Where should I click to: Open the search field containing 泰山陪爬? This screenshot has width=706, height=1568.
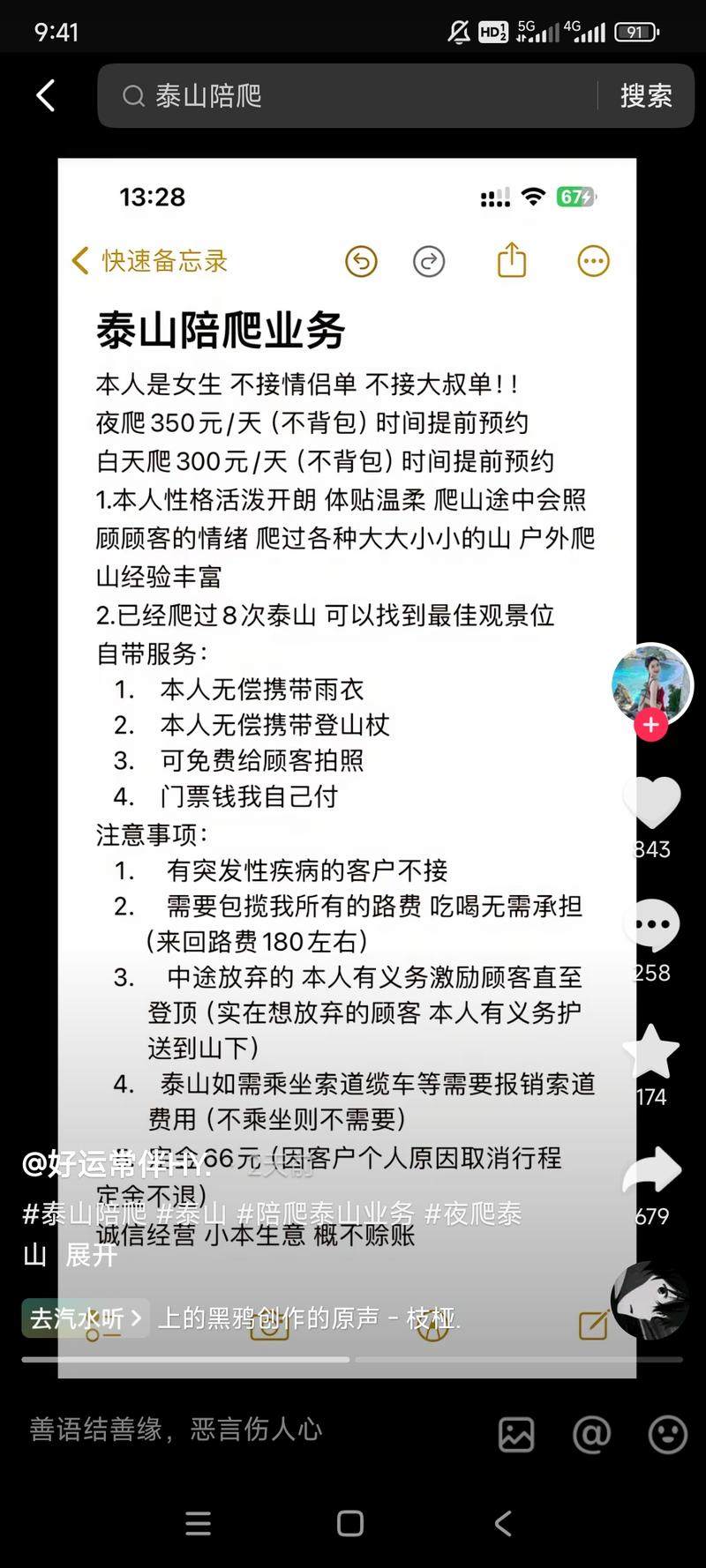(353, 95)
